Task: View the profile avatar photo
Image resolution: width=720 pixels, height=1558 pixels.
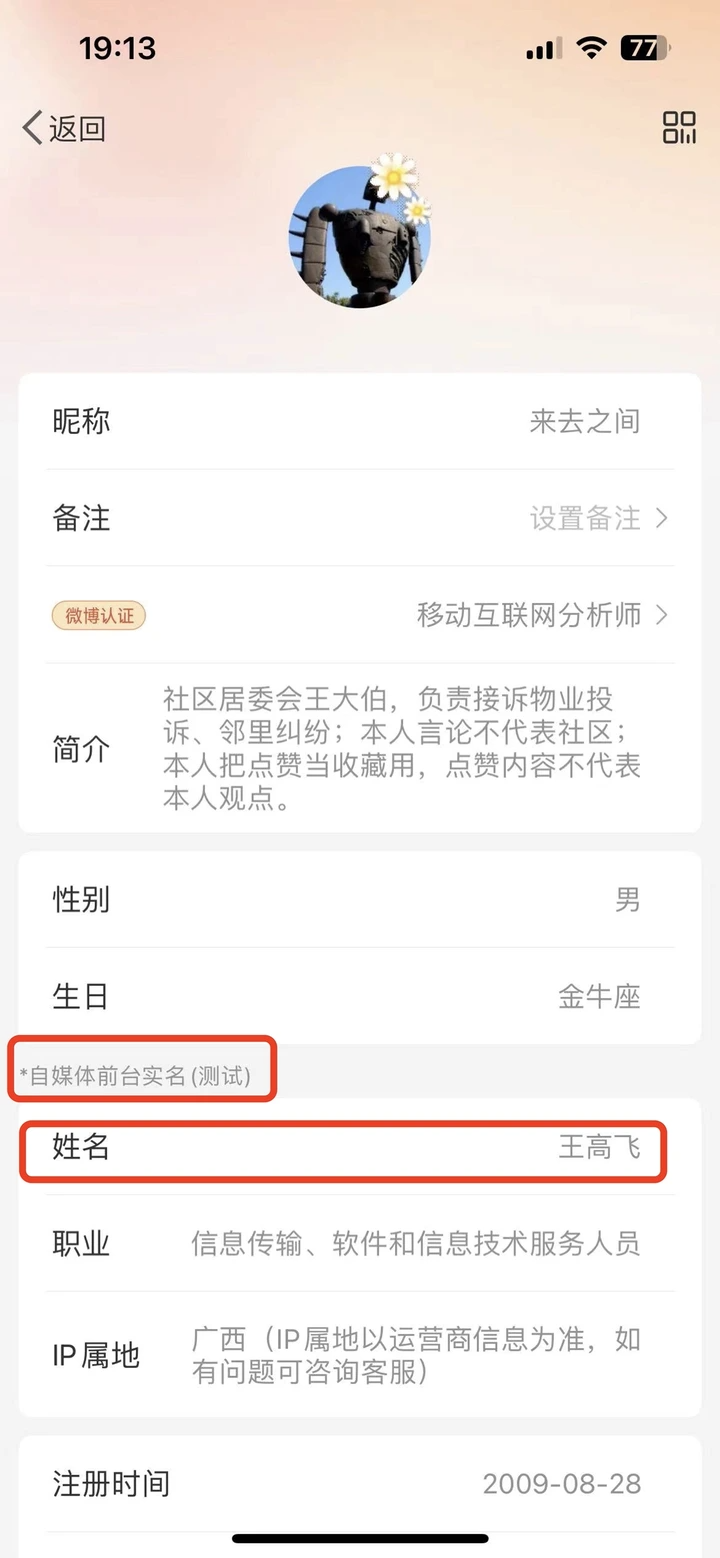Action: coord(360,237)
